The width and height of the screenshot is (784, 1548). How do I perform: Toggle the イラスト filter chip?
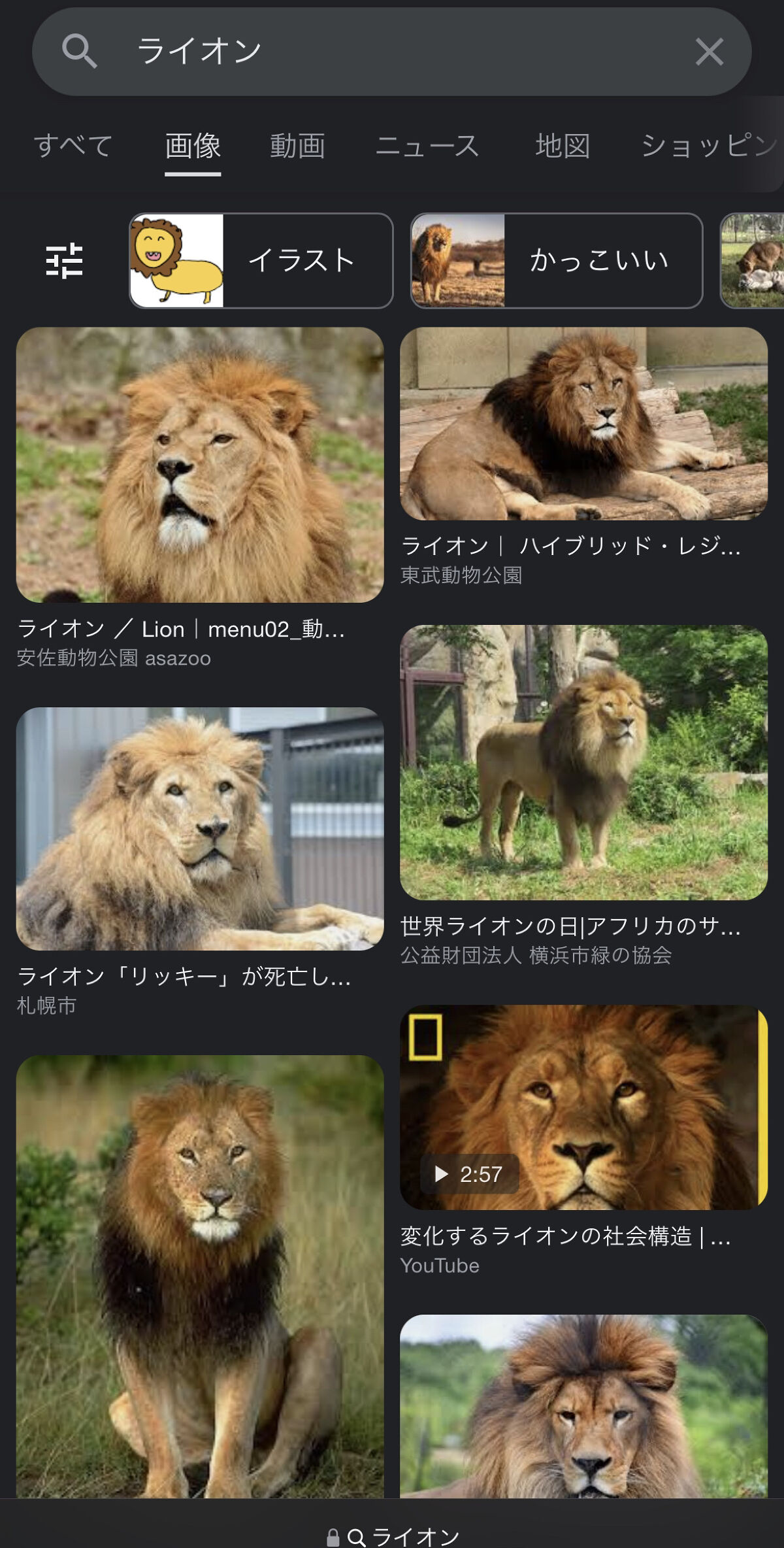pyautogui.click(x=301, y=260)
